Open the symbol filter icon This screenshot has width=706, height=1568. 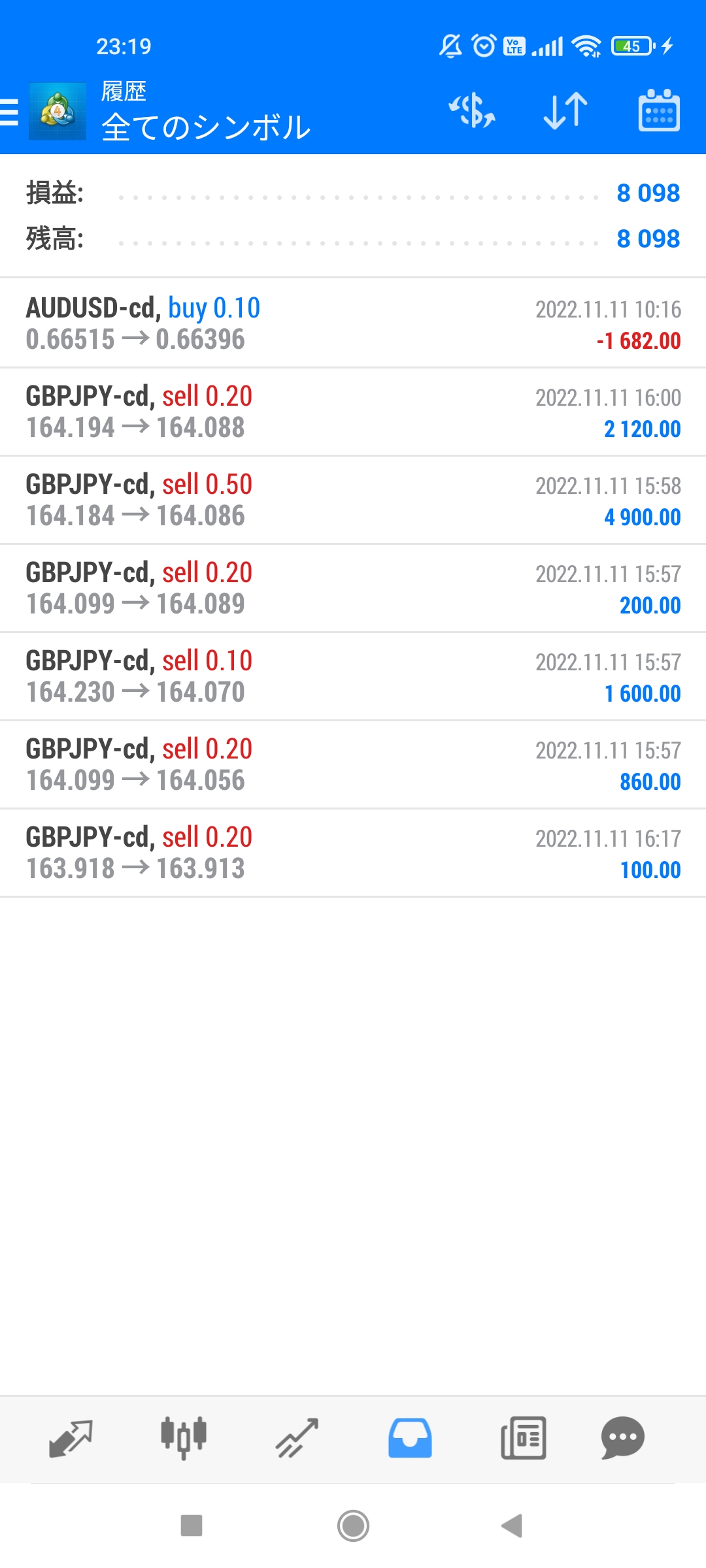pyautogui.click(x=471, y=110)
